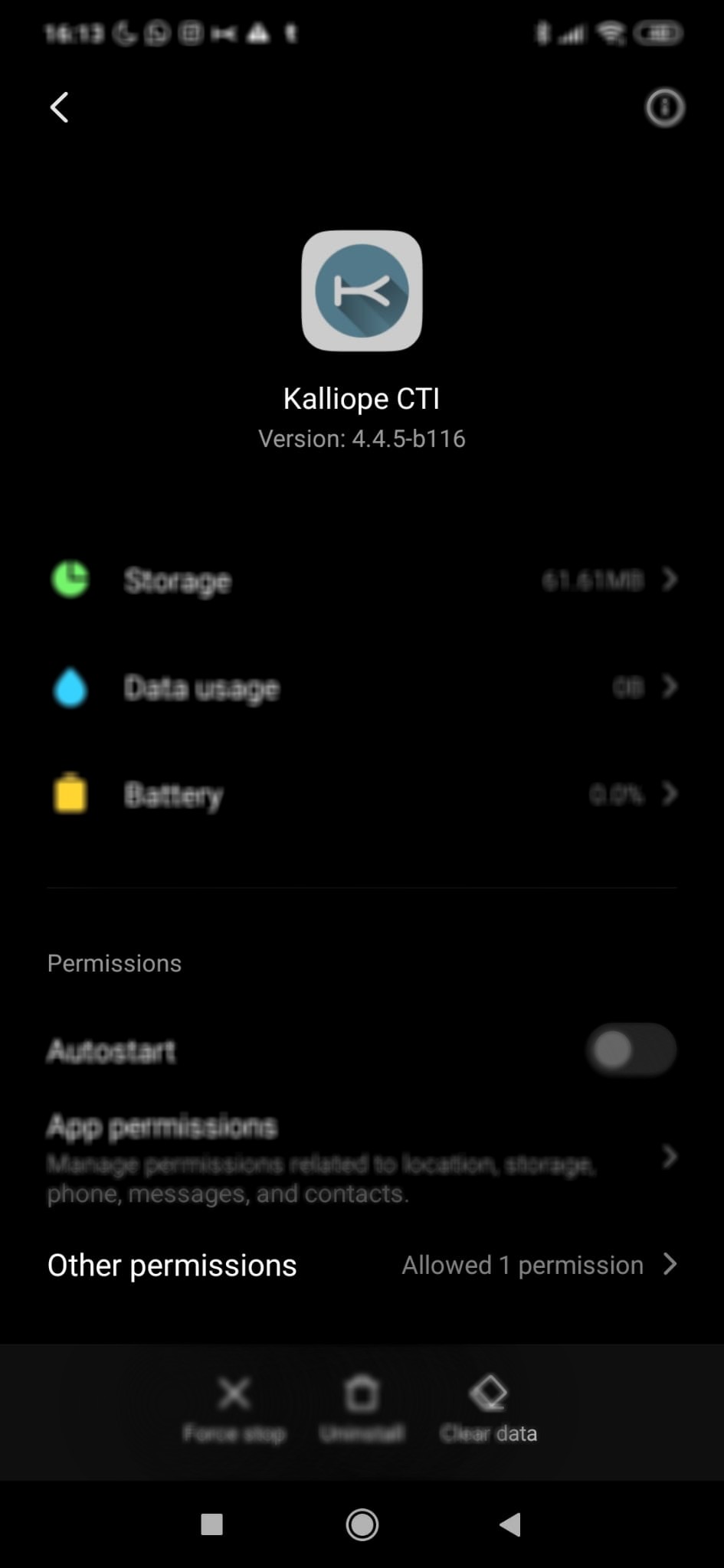Image resolution: width=724 pixels, height=1568 pixels.
Task: Toggle the Autostart switch
Action: [x=631, y=1050]
